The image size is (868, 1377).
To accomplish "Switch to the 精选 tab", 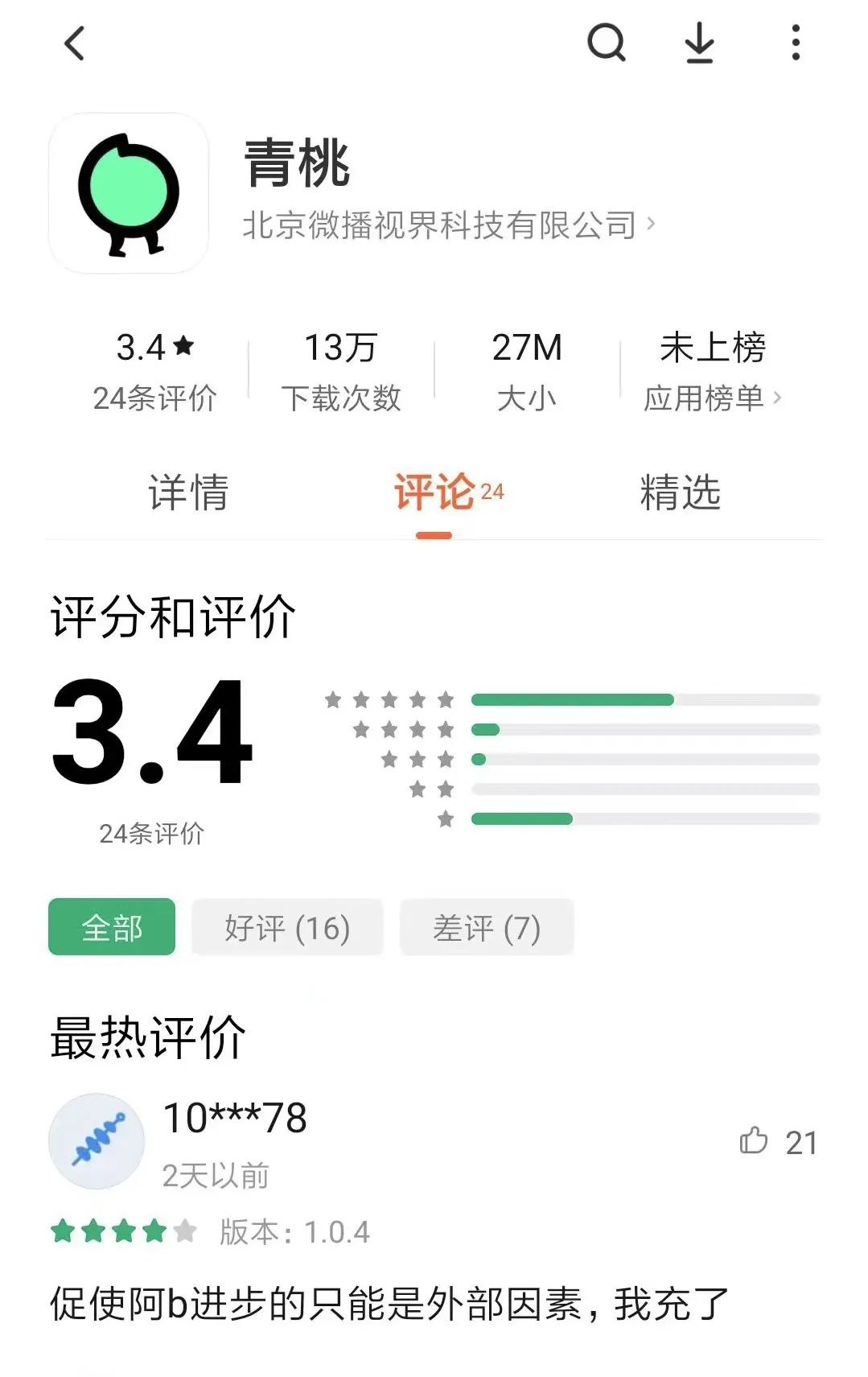I will point(680,493).
